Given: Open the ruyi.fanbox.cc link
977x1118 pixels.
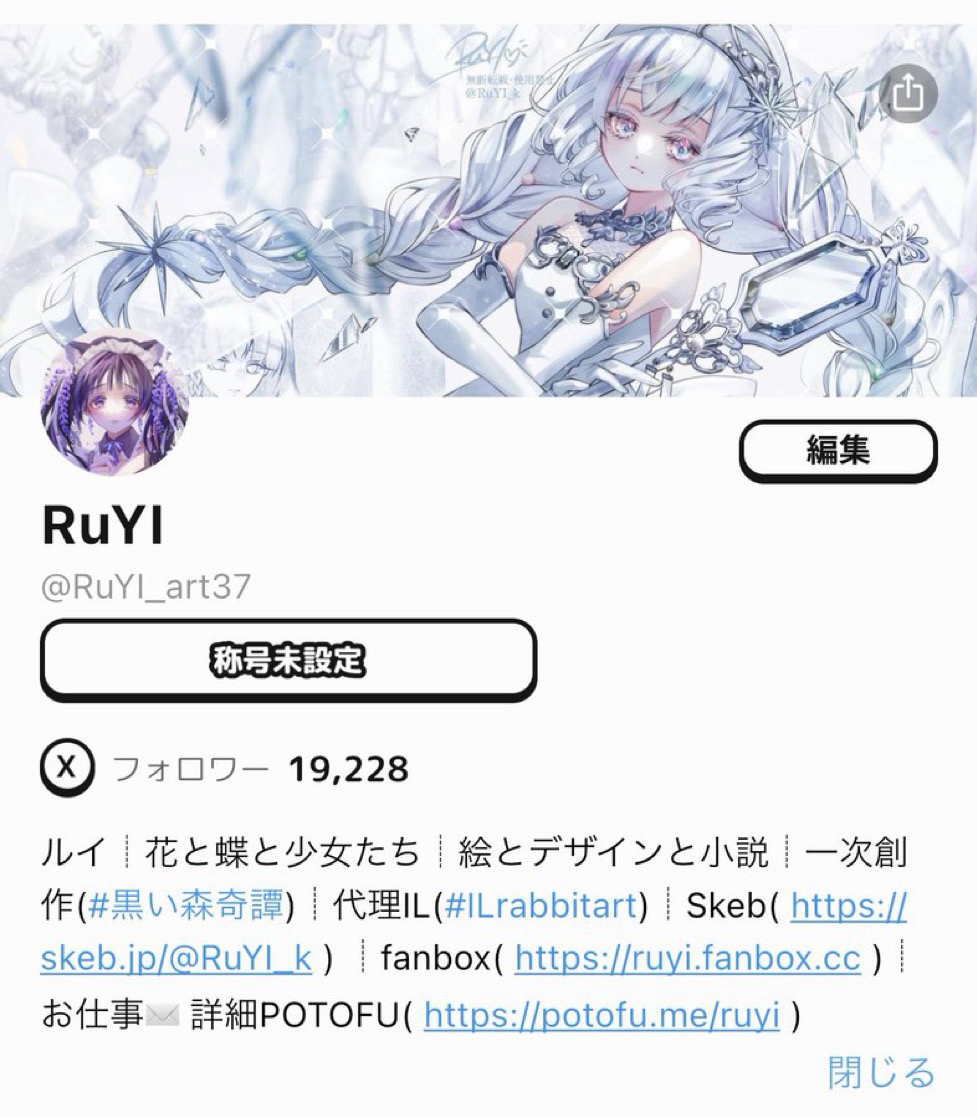Looking at the screenshot, I should click(687, 958).
